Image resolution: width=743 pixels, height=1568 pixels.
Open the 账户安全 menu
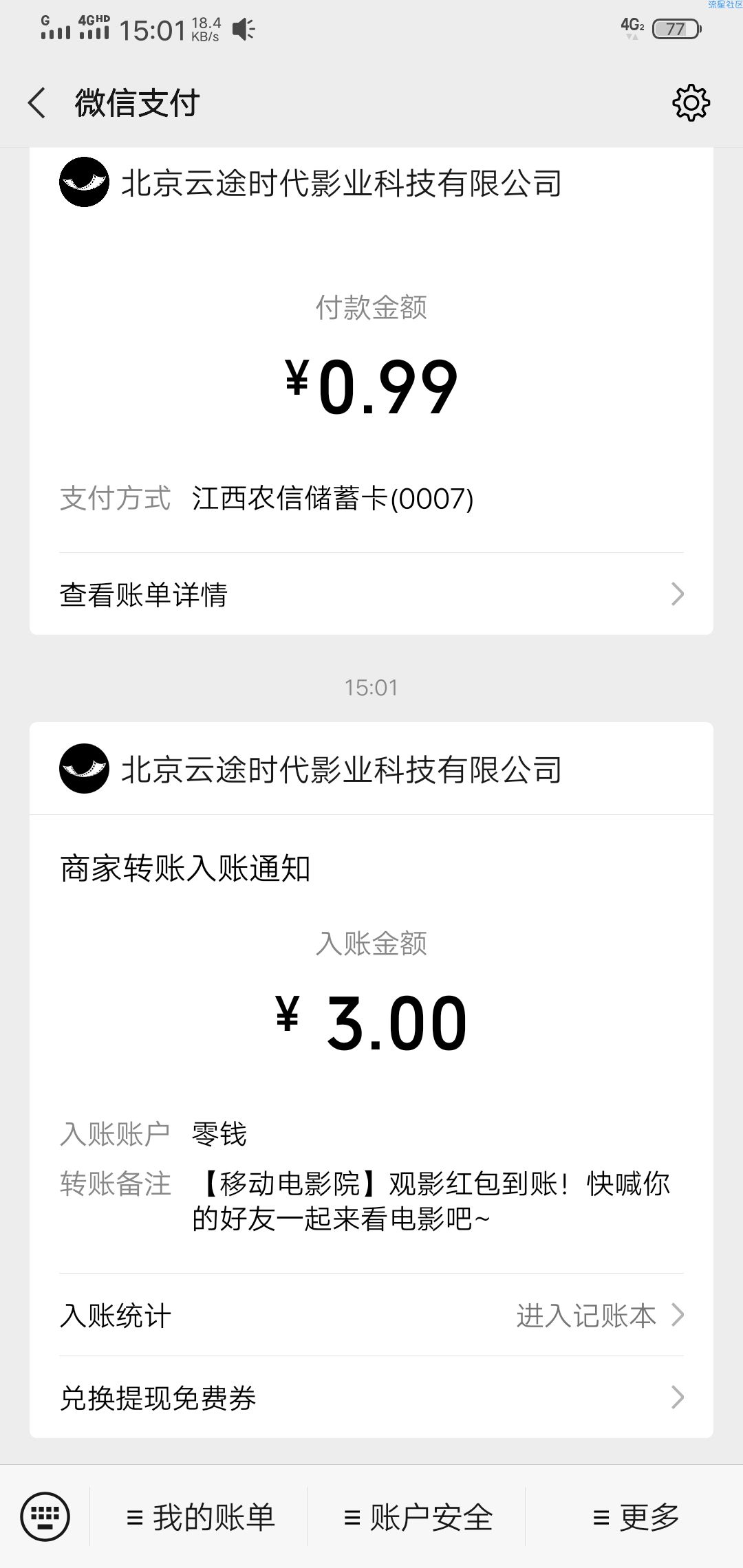point(417,1517)
